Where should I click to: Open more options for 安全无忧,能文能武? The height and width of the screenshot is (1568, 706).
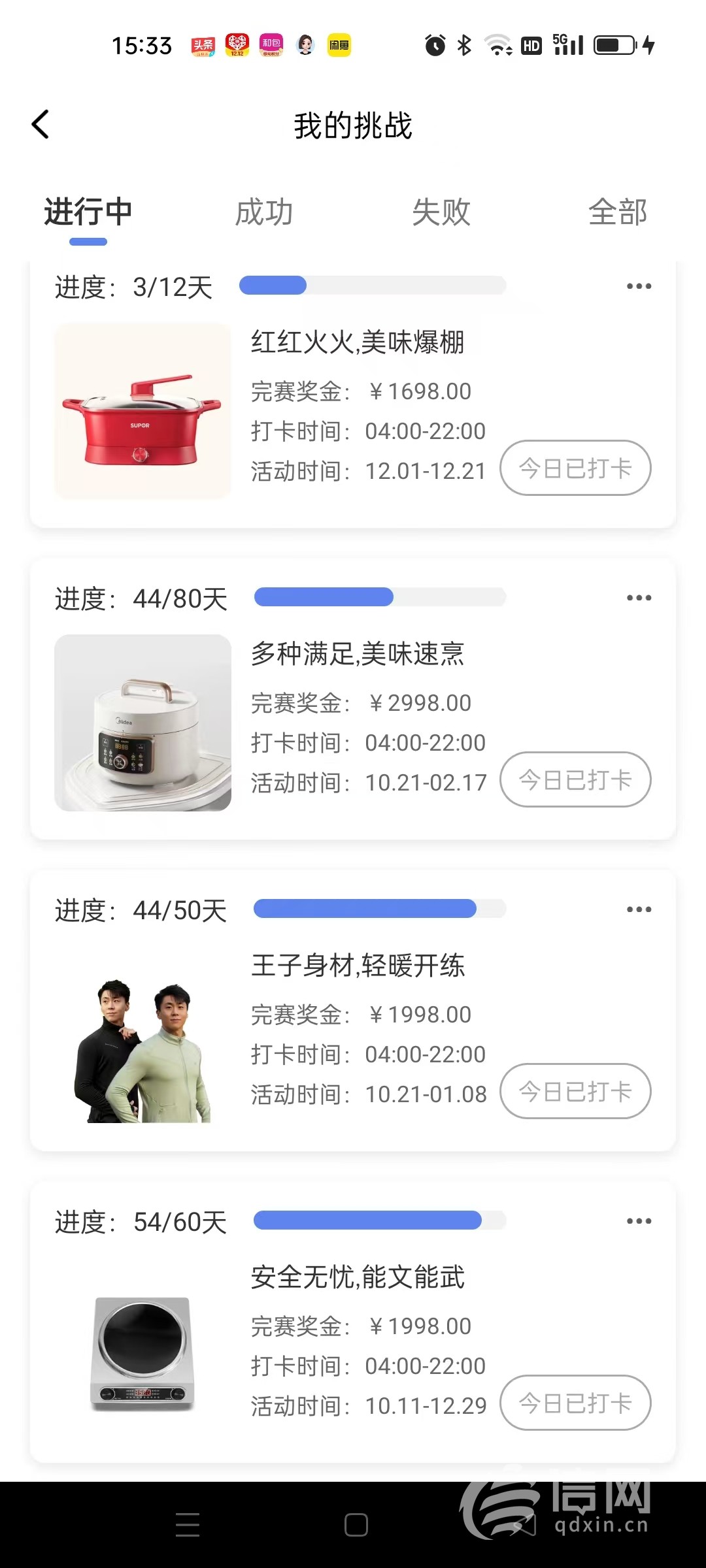(639, 1221)
